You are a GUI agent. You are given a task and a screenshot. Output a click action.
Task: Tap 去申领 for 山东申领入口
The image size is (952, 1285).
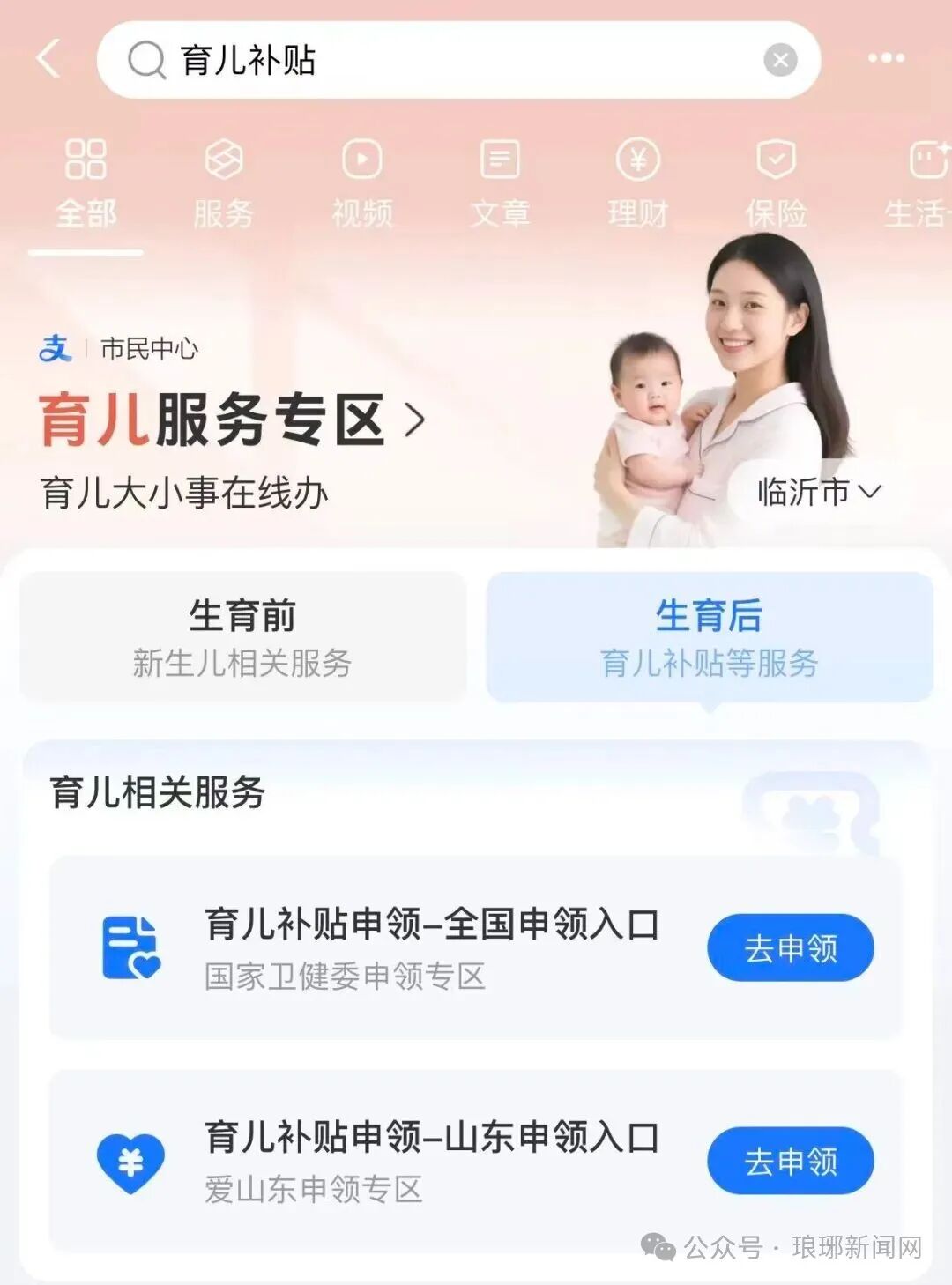tap(790, 1161)
